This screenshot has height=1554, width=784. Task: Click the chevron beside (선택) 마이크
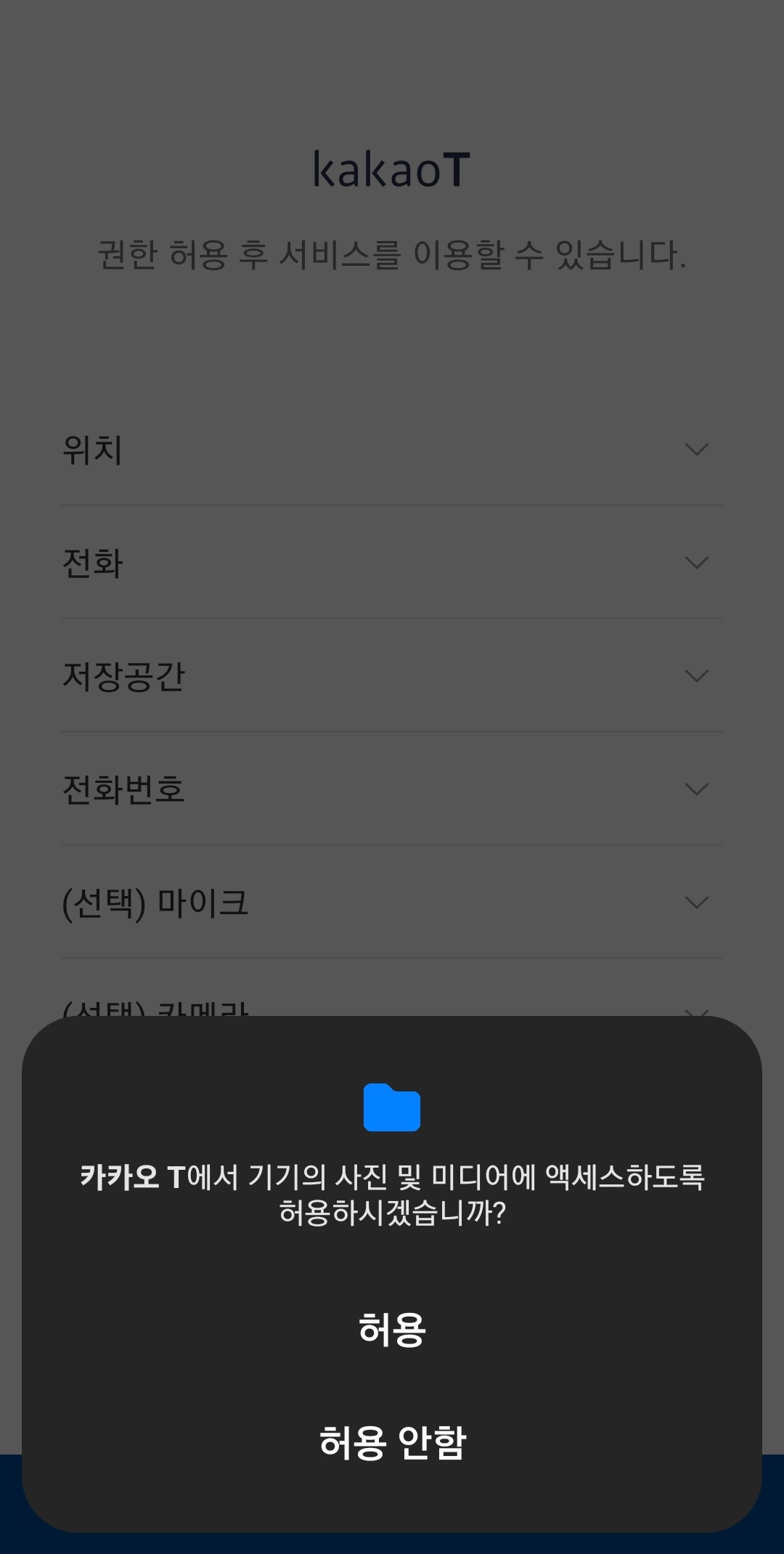point(696,903)
